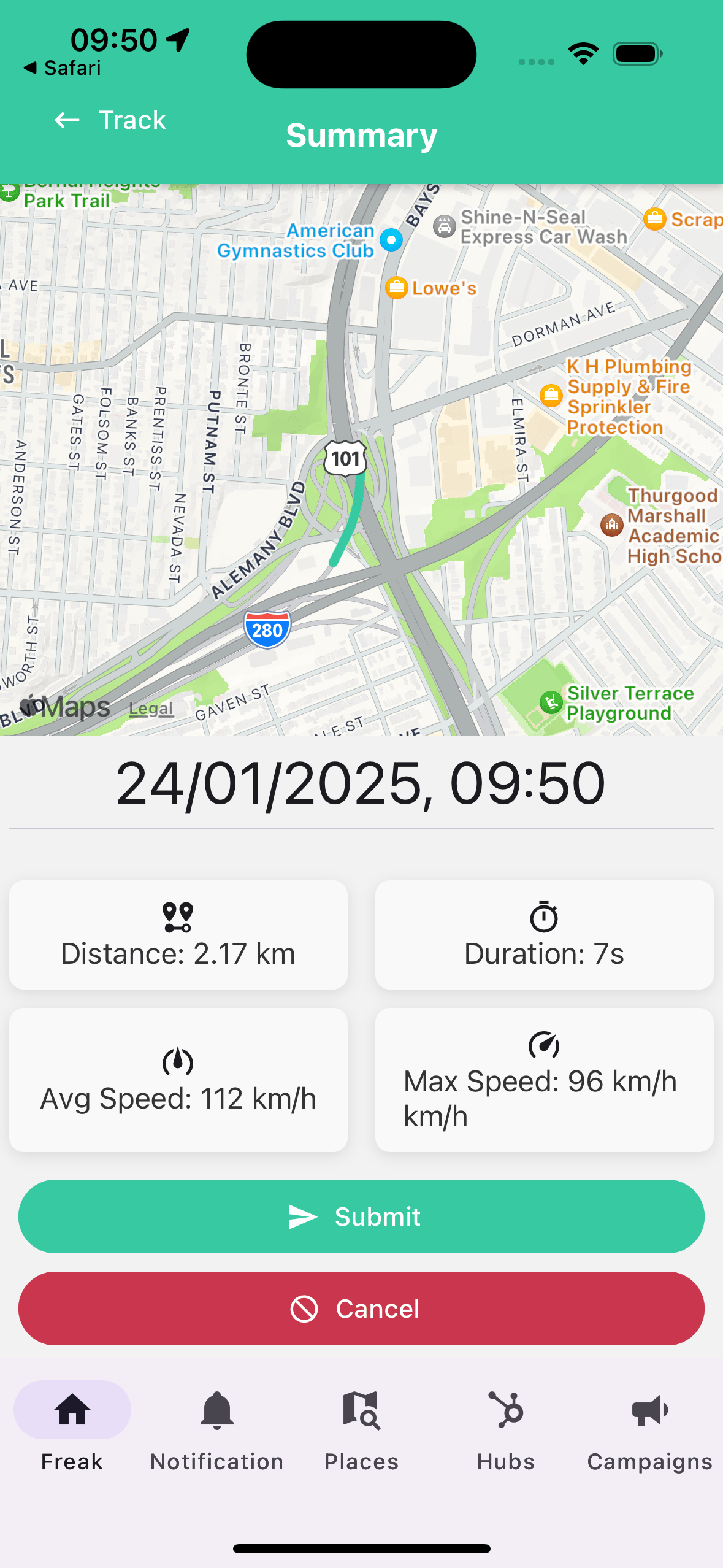Open the Legal link on the map

pyautogui.click(x=151, y=709)
